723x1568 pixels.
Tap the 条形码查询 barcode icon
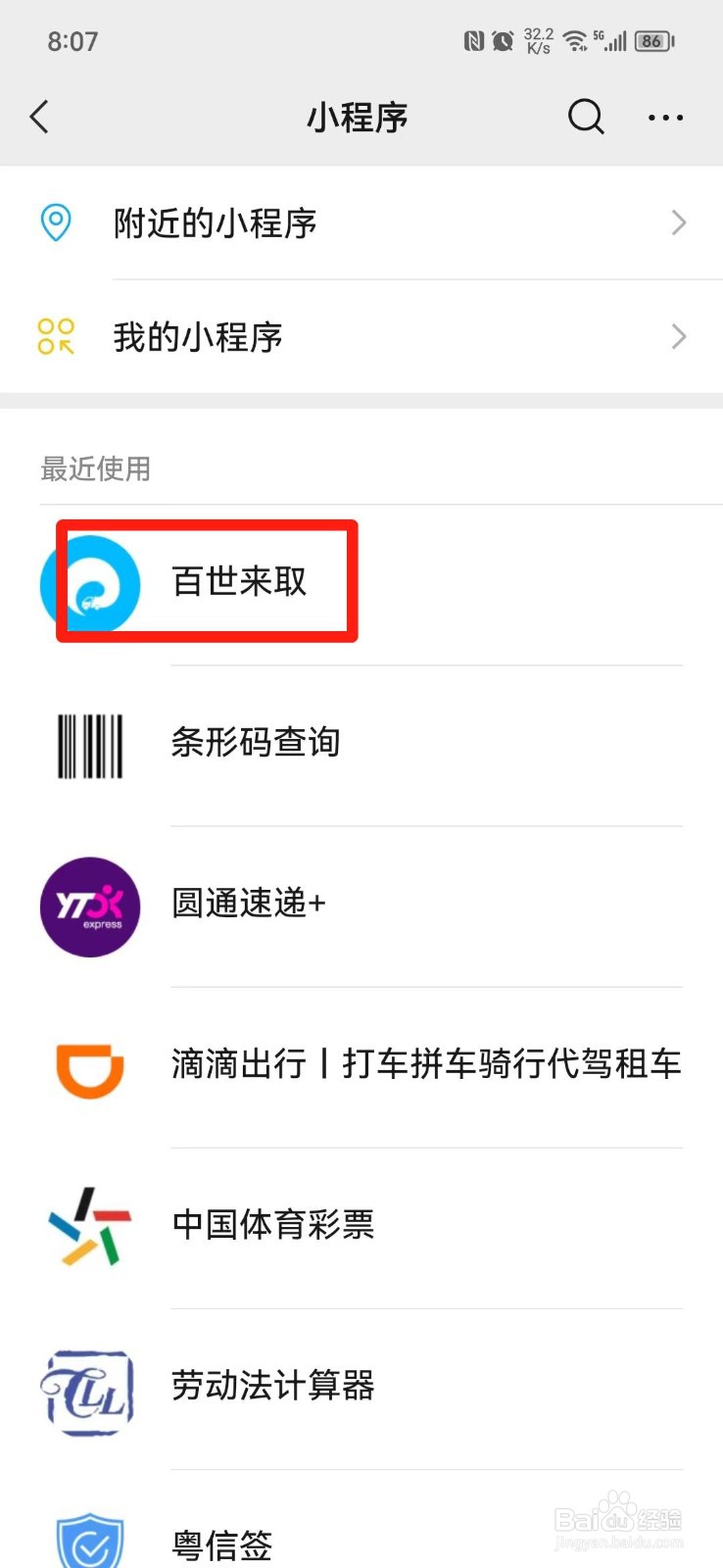pyautogui.click(x=89, y=743)
